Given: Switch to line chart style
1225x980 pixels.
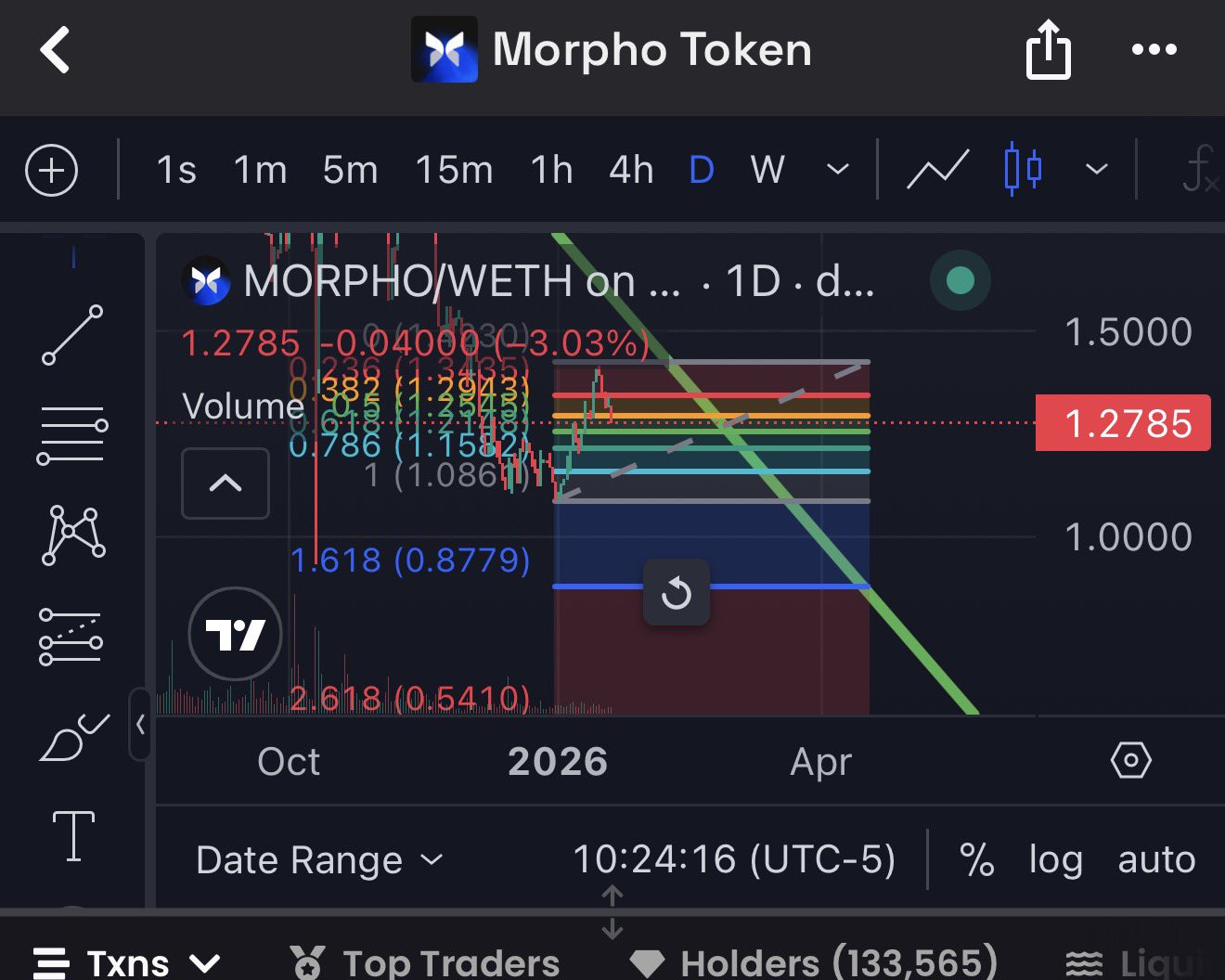Looking at the screenshot, I should (937, 171).
